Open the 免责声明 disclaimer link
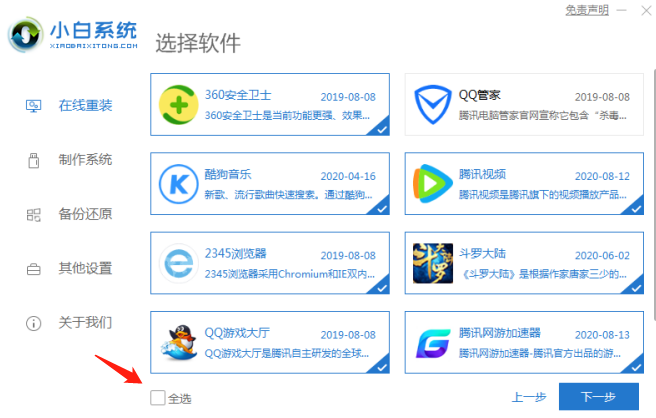 point(585,10)
